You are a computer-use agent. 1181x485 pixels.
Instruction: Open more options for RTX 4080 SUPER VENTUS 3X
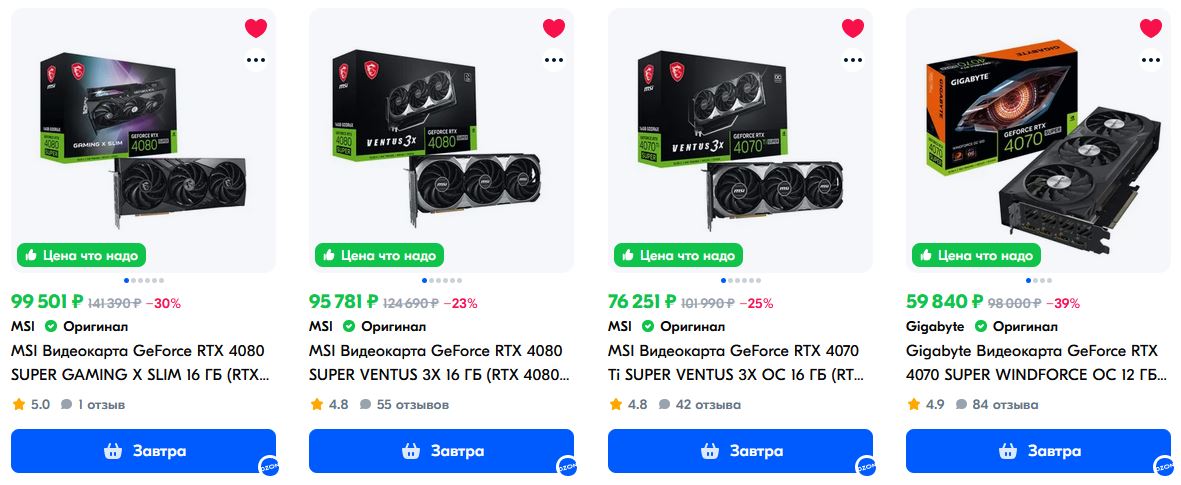point(554,60)
